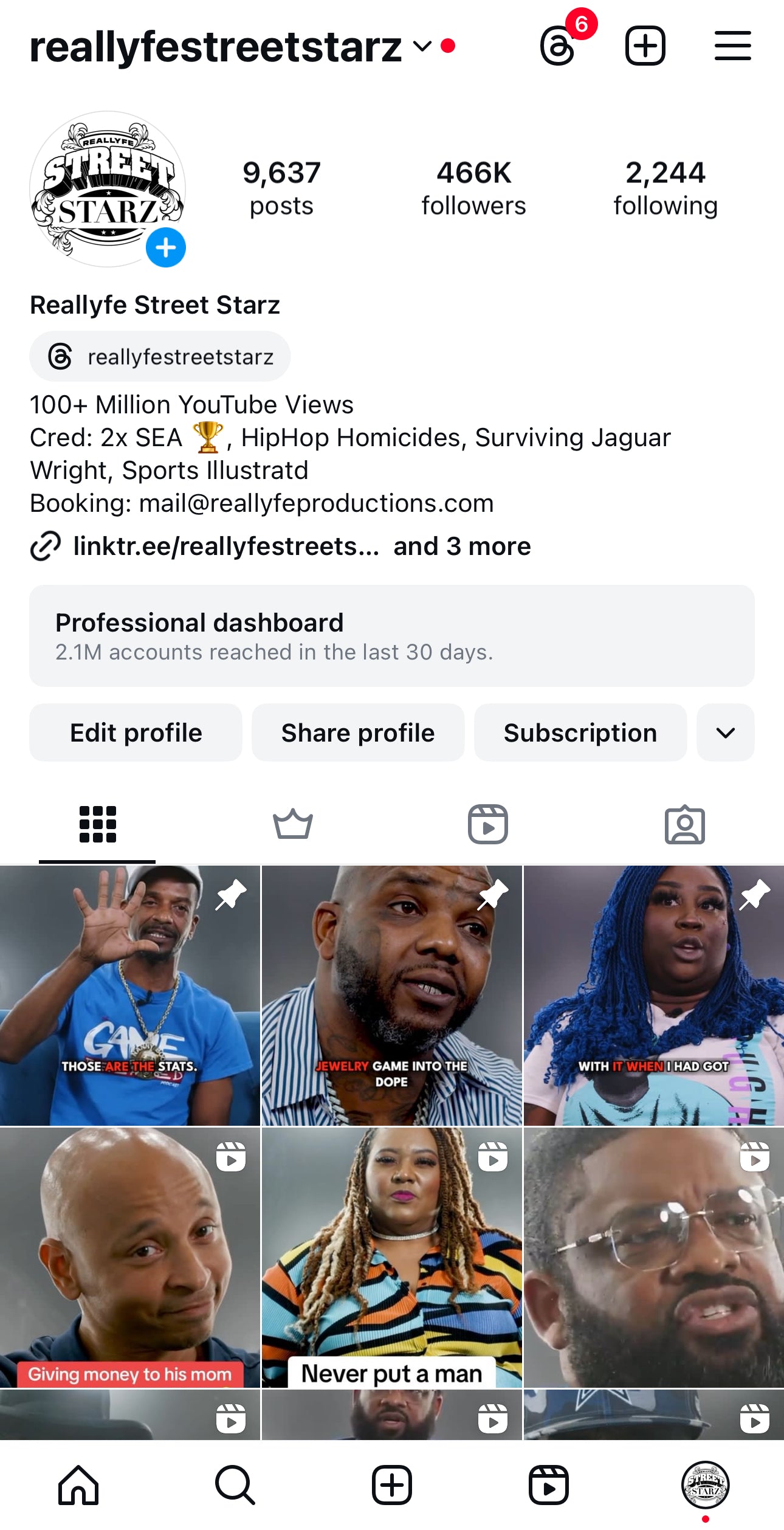Switch to the Reels profile tab
The width and height of the screenshot is (784, 1530).
click(488, 825)
